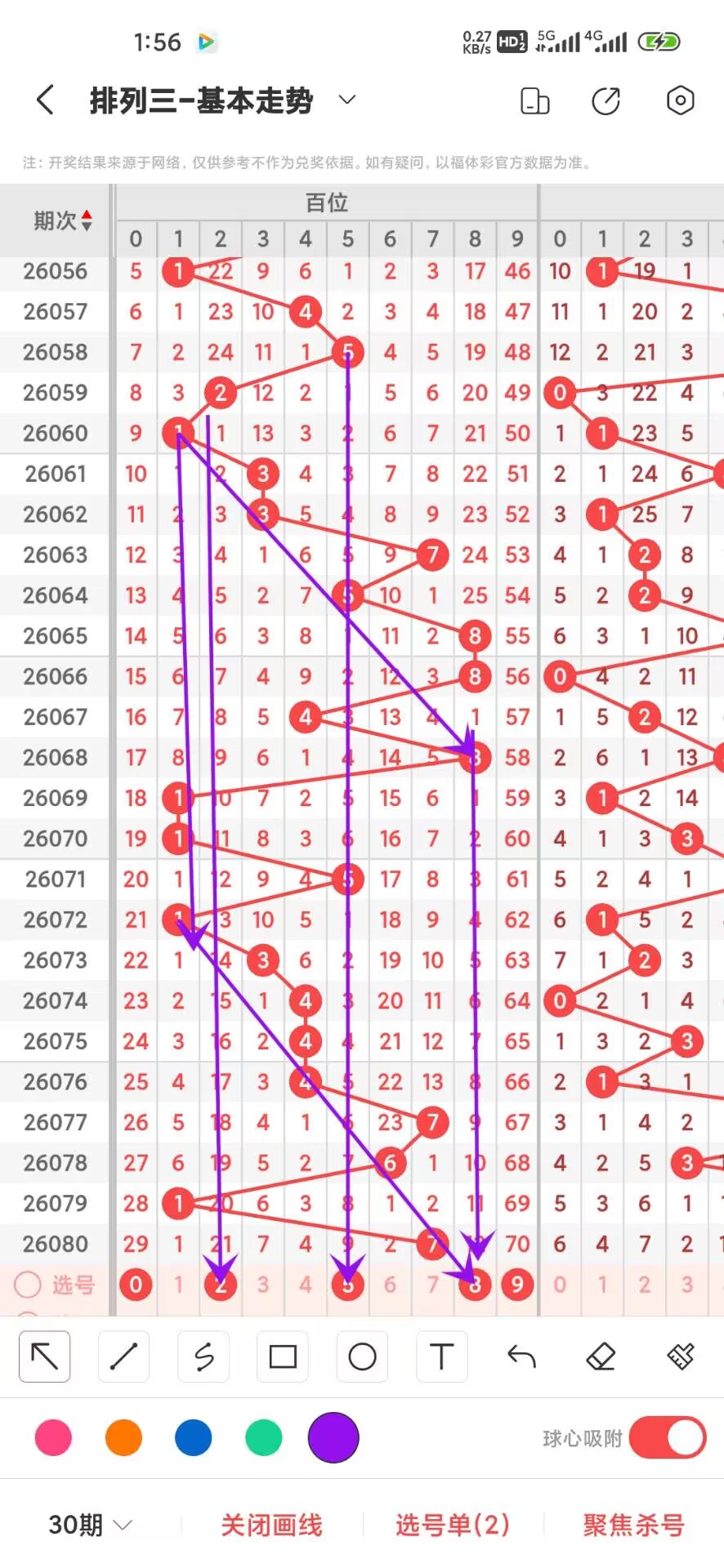The image size is (724, 1568).
Task: Share the chart via the share icon
Action: tap(606, 100)
